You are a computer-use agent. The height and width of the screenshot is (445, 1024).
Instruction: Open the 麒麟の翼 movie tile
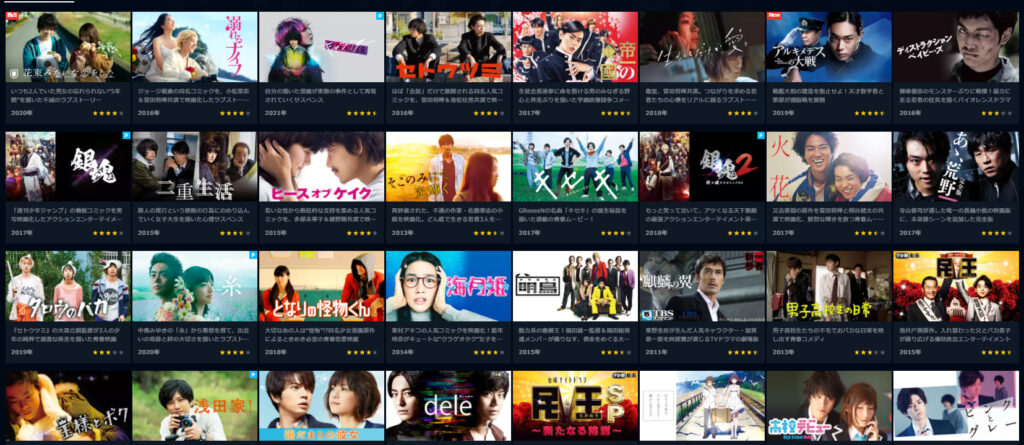coord(701,285)
